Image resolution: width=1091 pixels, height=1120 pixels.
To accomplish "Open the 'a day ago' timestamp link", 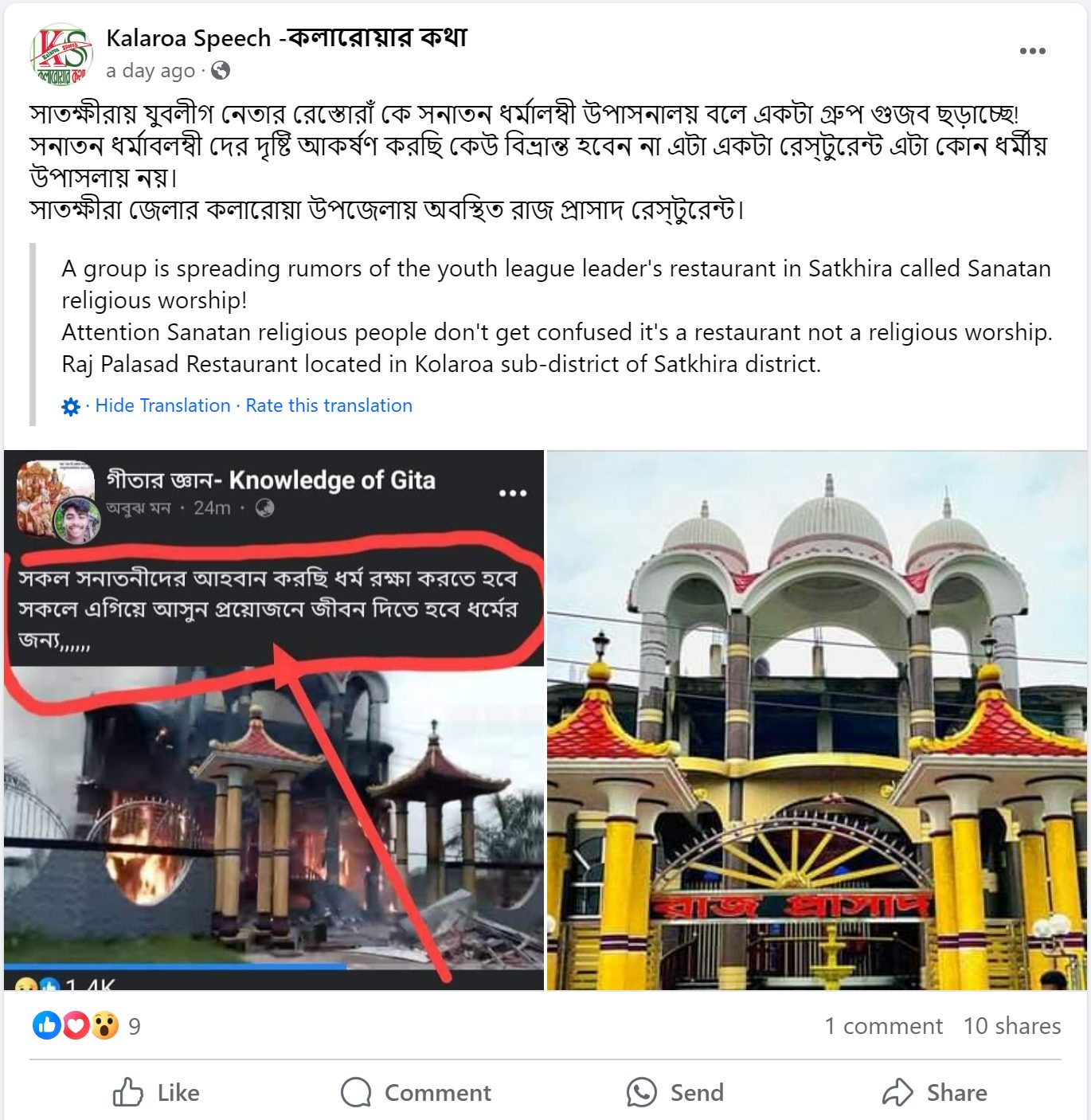I will point(151,71).
